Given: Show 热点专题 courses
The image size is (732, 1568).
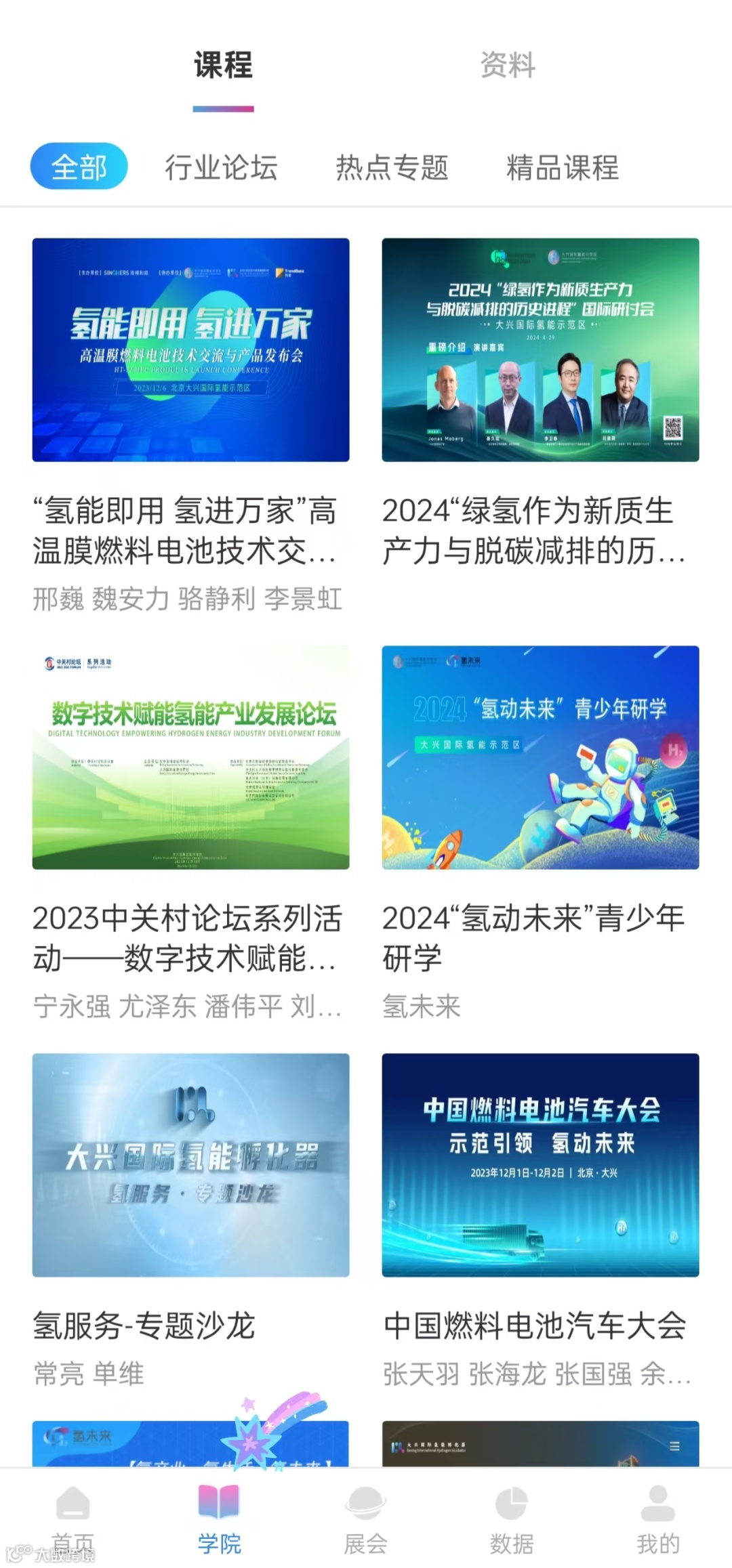Looking at the screenshot, I should [x=392, y=167].
